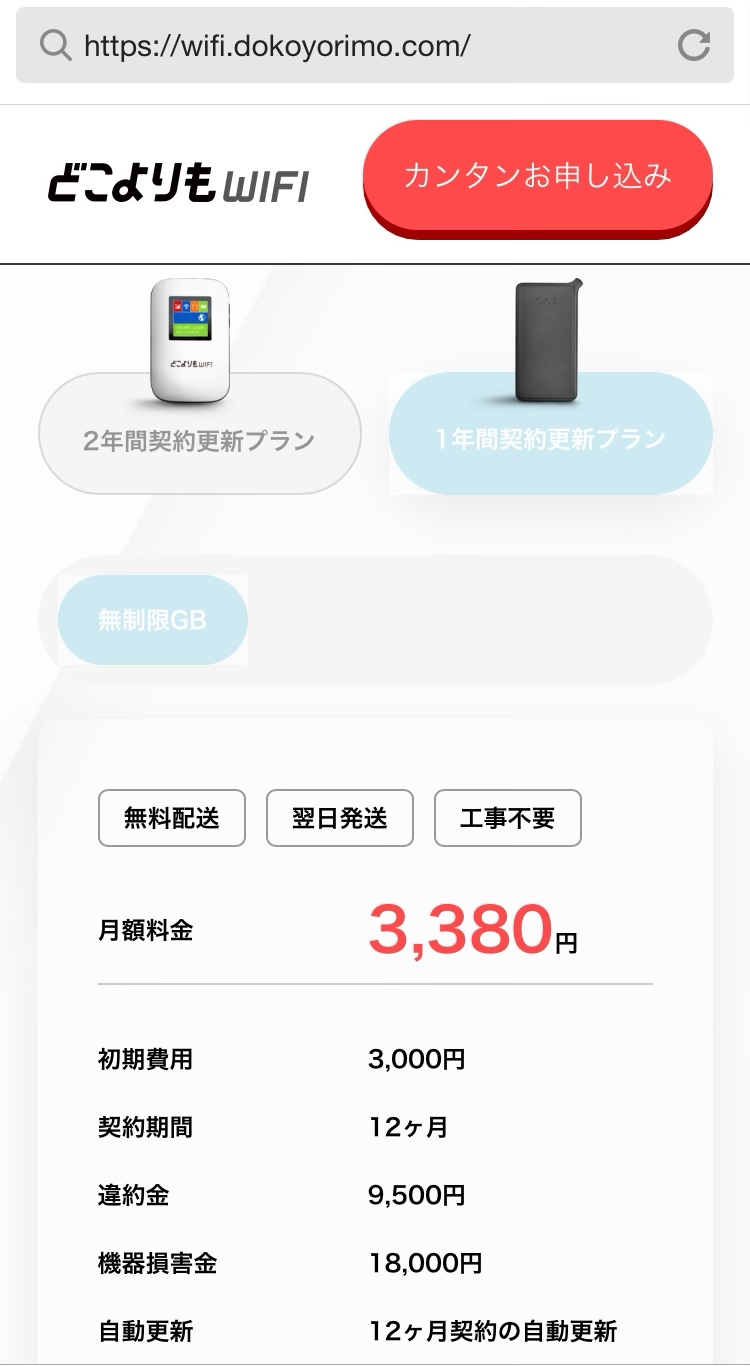The image size is (750, 1366).
Task: Select the 2年間契約更新プラン tab
Action: tap(199, 440)
